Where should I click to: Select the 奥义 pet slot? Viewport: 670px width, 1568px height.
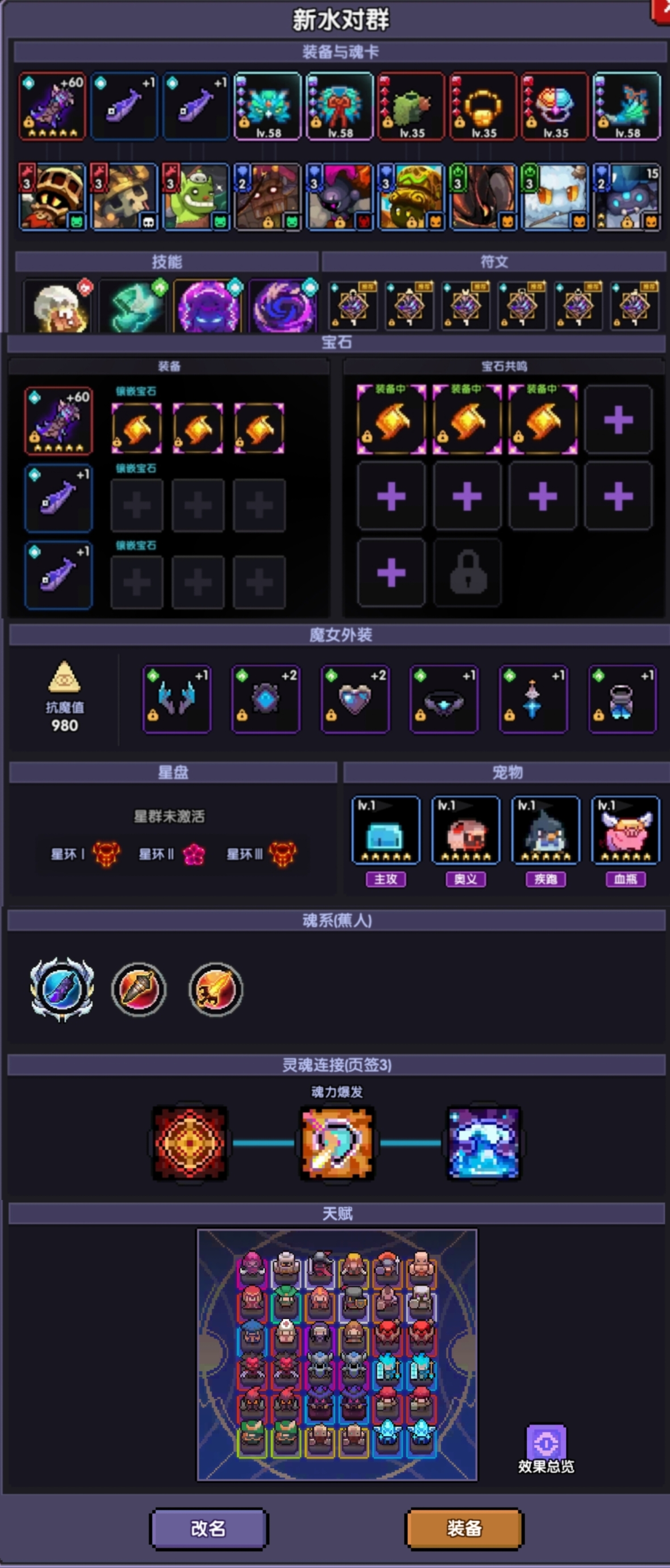click(x=465, y=830)
